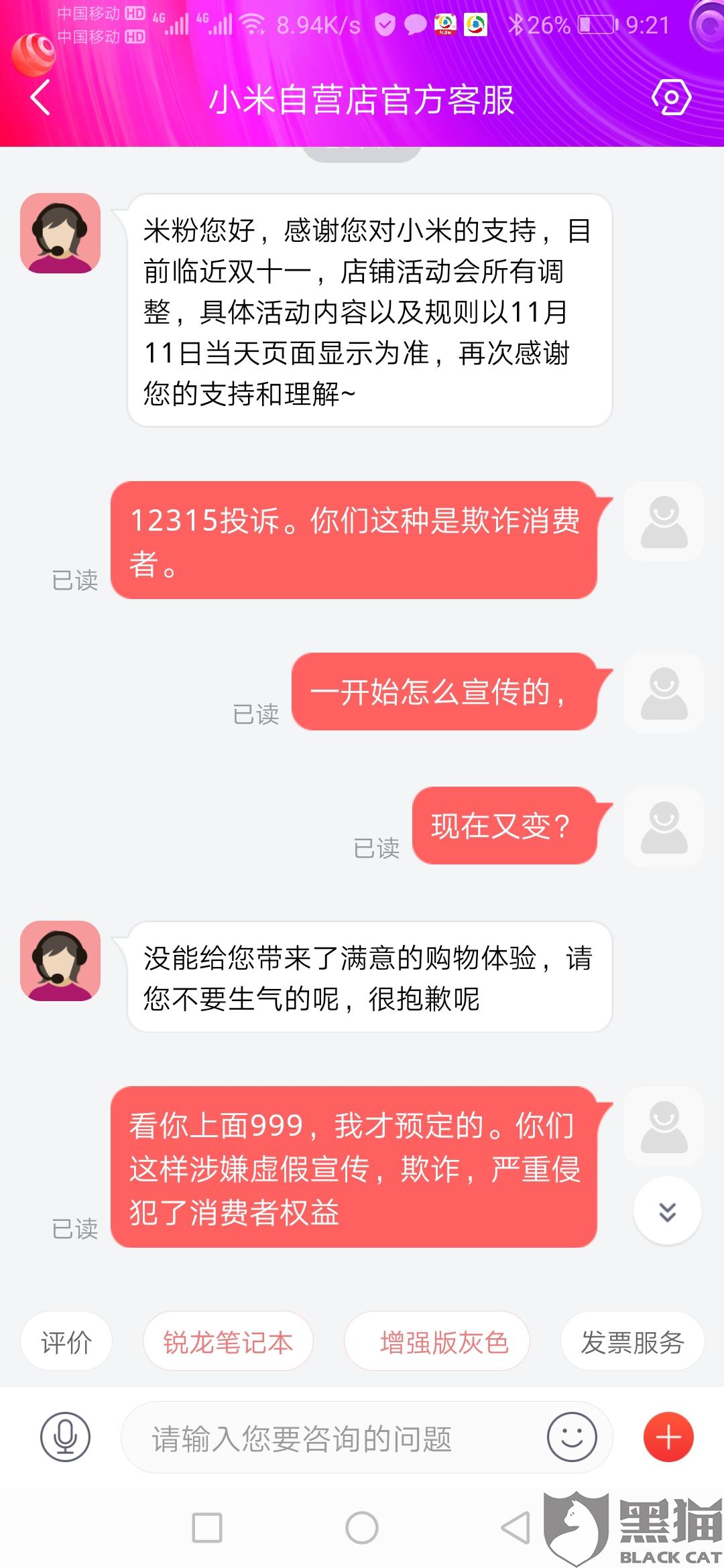Open 发票服务 quick option
This screenshot has height=1568, width=724.
click(632, 1342)
